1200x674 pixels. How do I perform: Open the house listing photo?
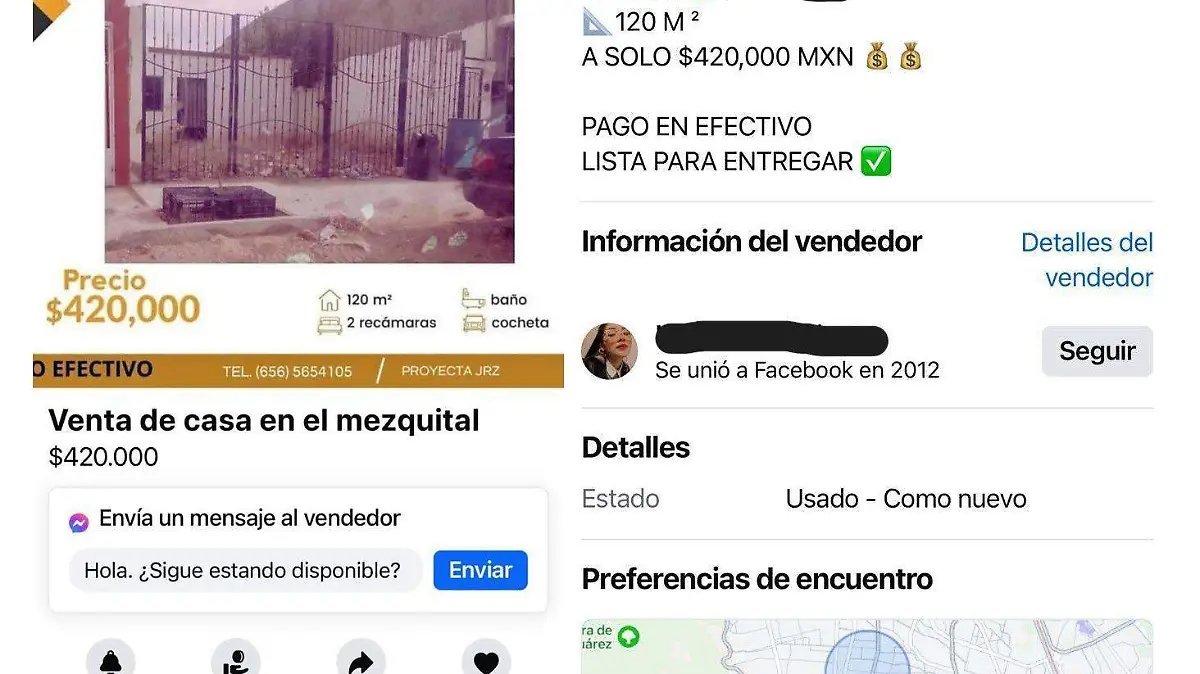tap(308, 130)
